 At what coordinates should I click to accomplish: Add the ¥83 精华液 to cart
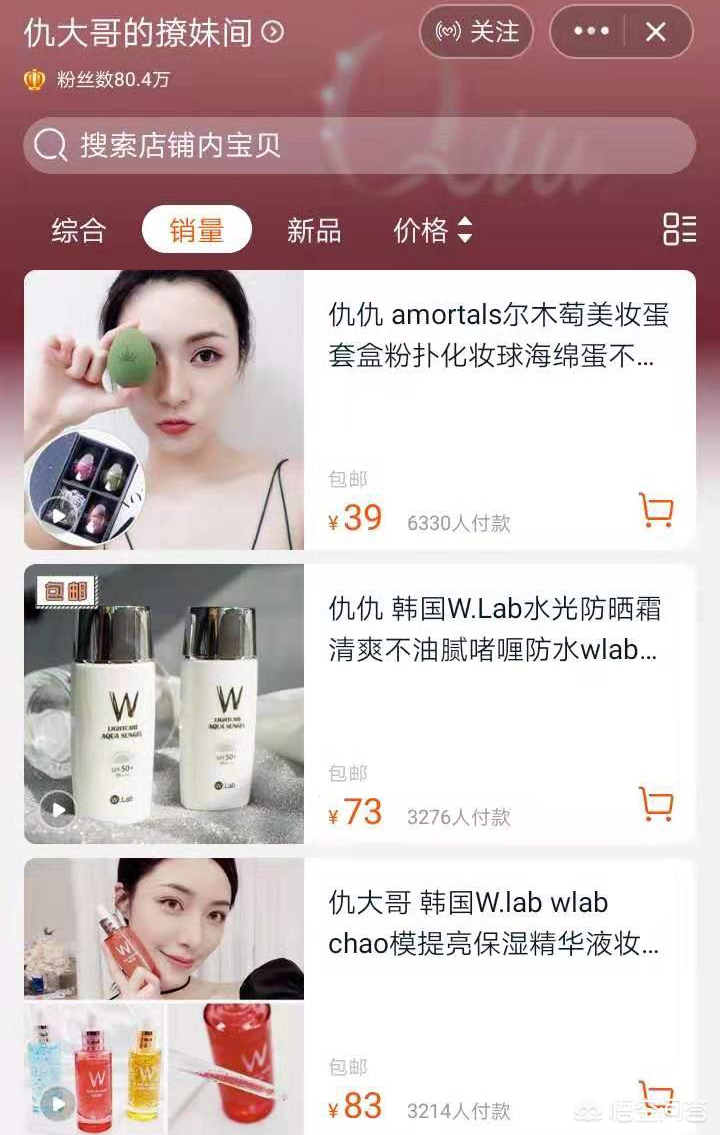click(656, 1095)
